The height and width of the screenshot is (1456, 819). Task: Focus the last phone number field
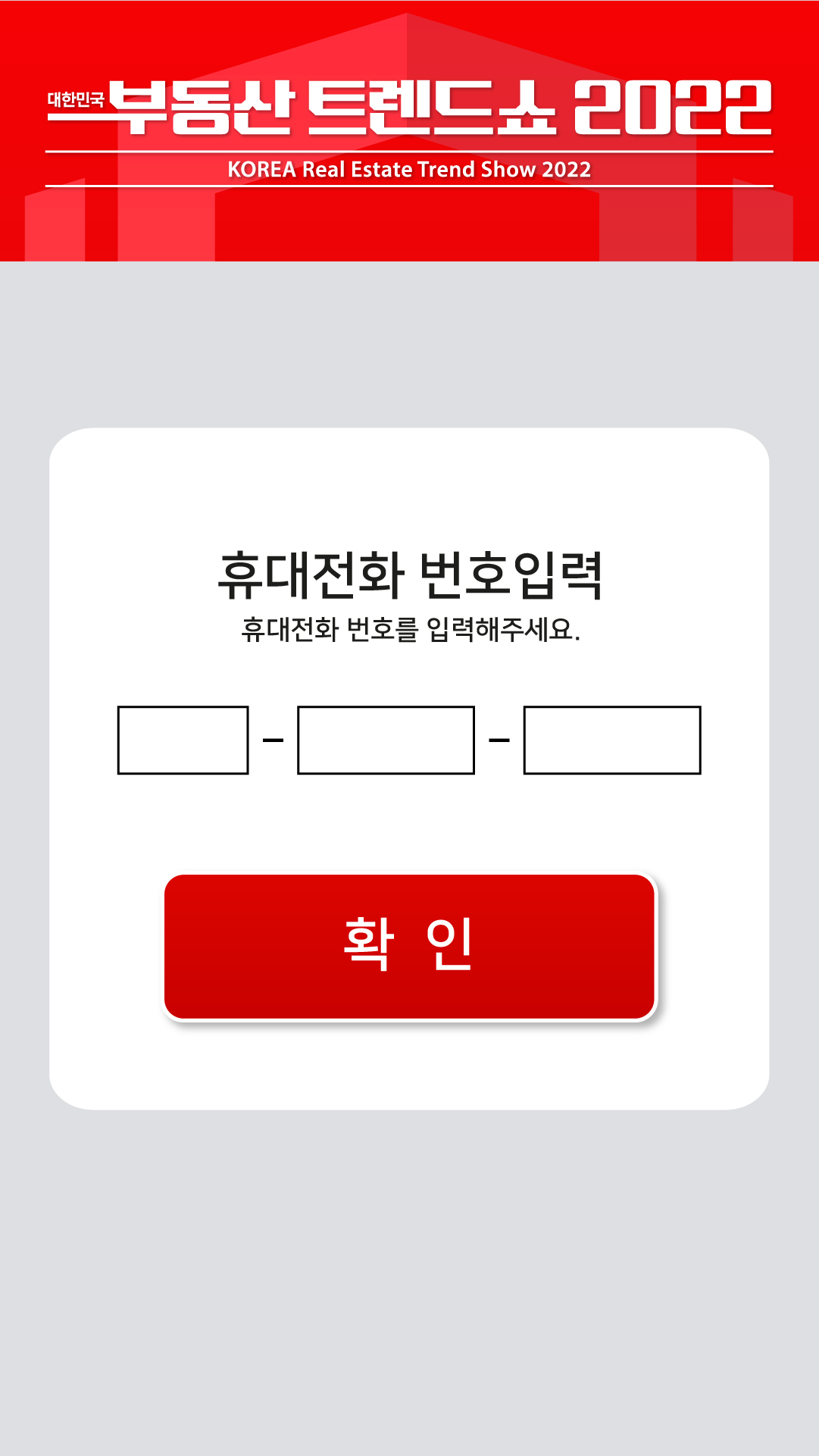[612, 740]
